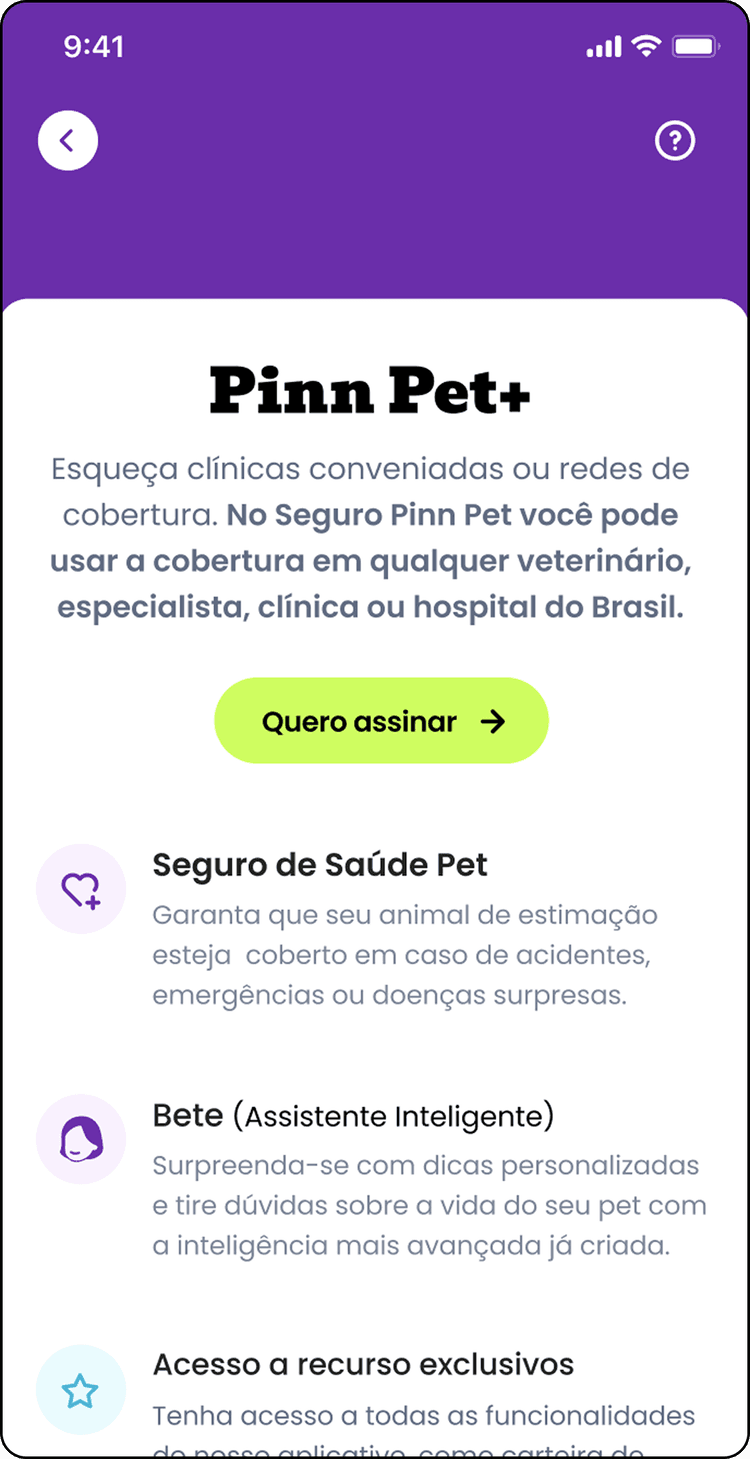Tap the back arrow button
750x1459 pixels.
click(x=67, y=140)
